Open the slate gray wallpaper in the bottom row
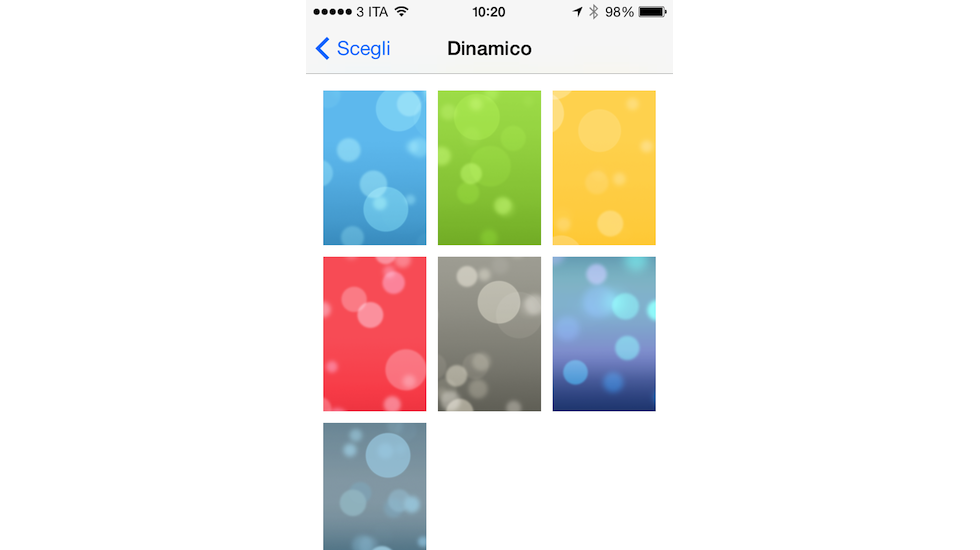This screenshot has width=980, height=550. pyautogui.click(x=374, y=486)
